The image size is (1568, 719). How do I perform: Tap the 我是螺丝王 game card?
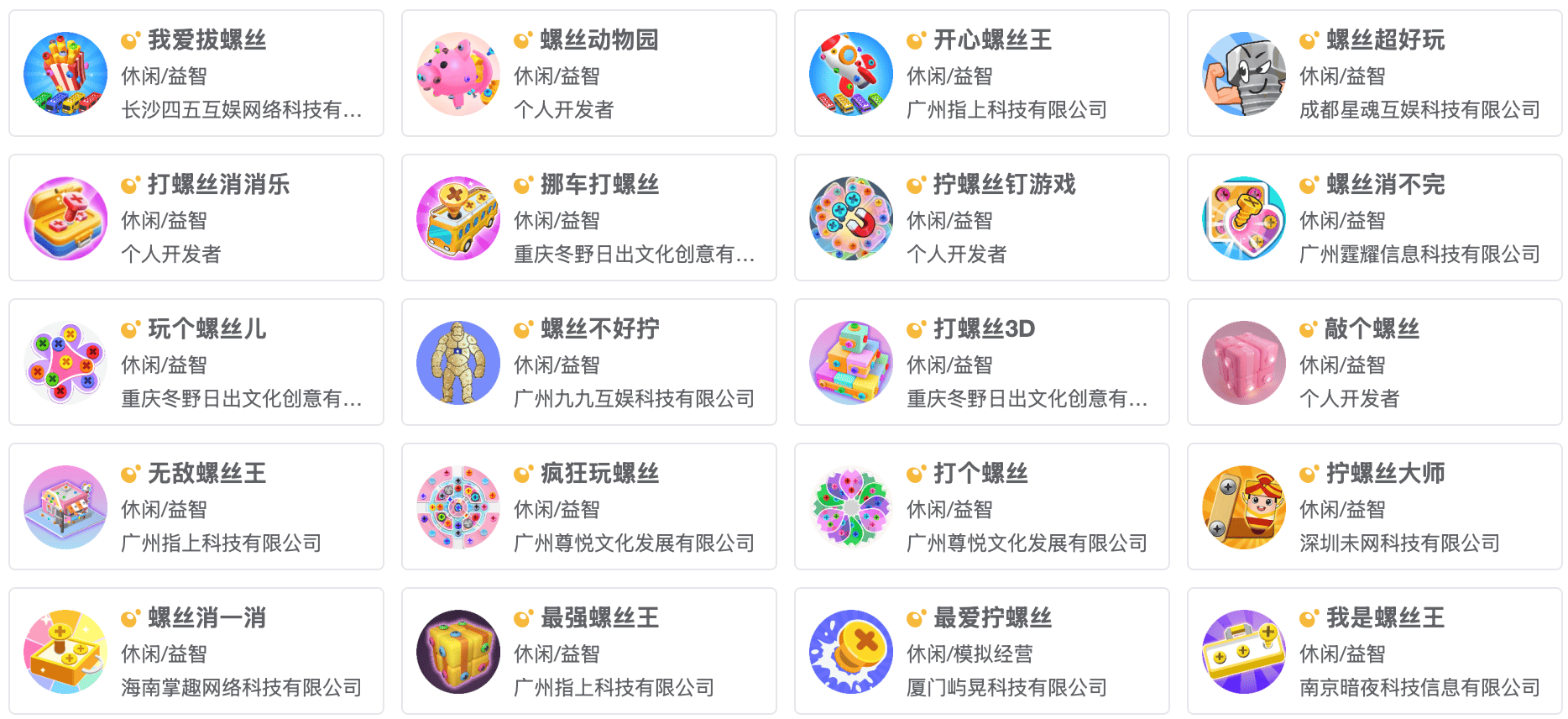(1375, 652)
